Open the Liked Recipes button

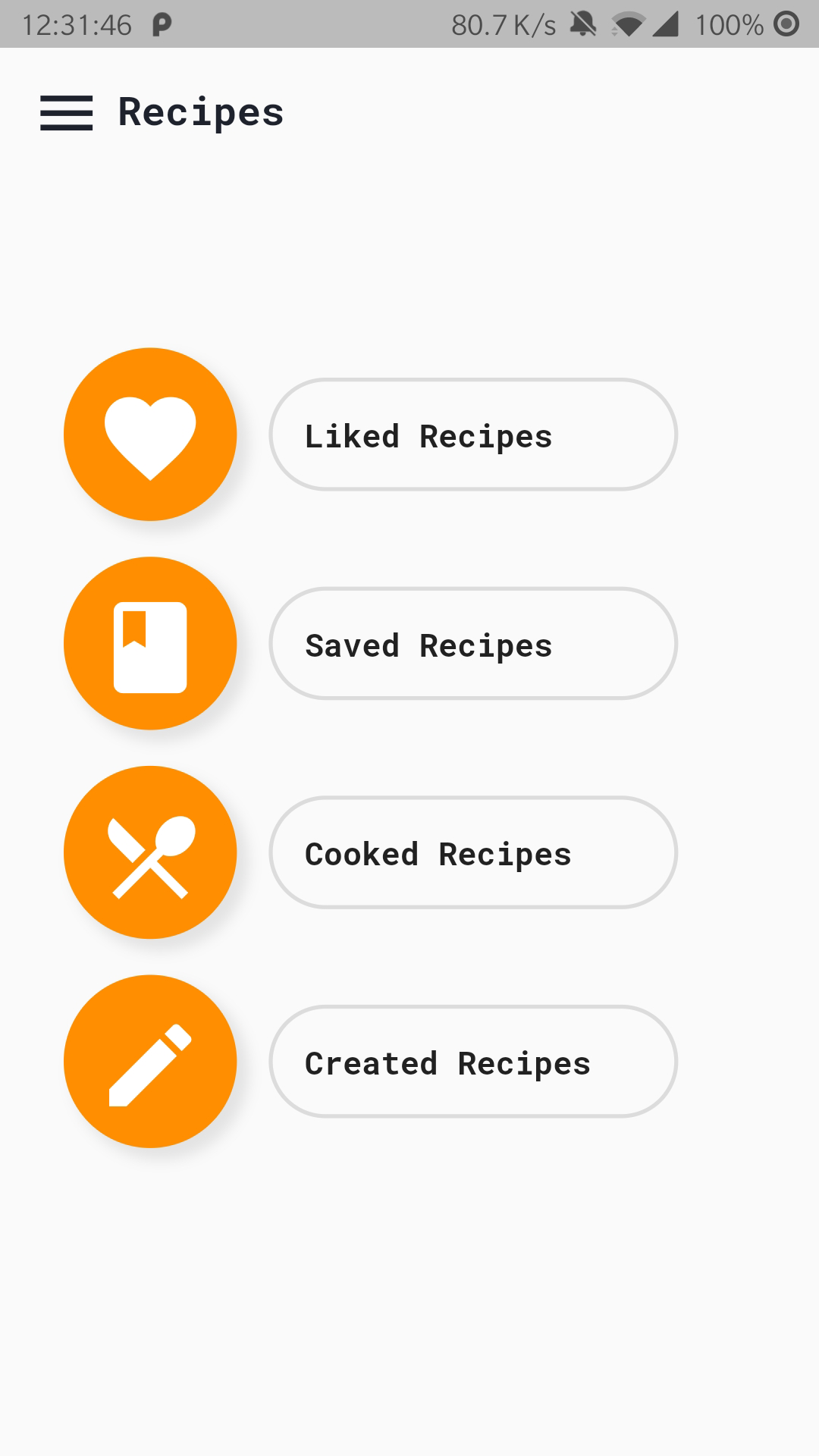click(472, 435)
